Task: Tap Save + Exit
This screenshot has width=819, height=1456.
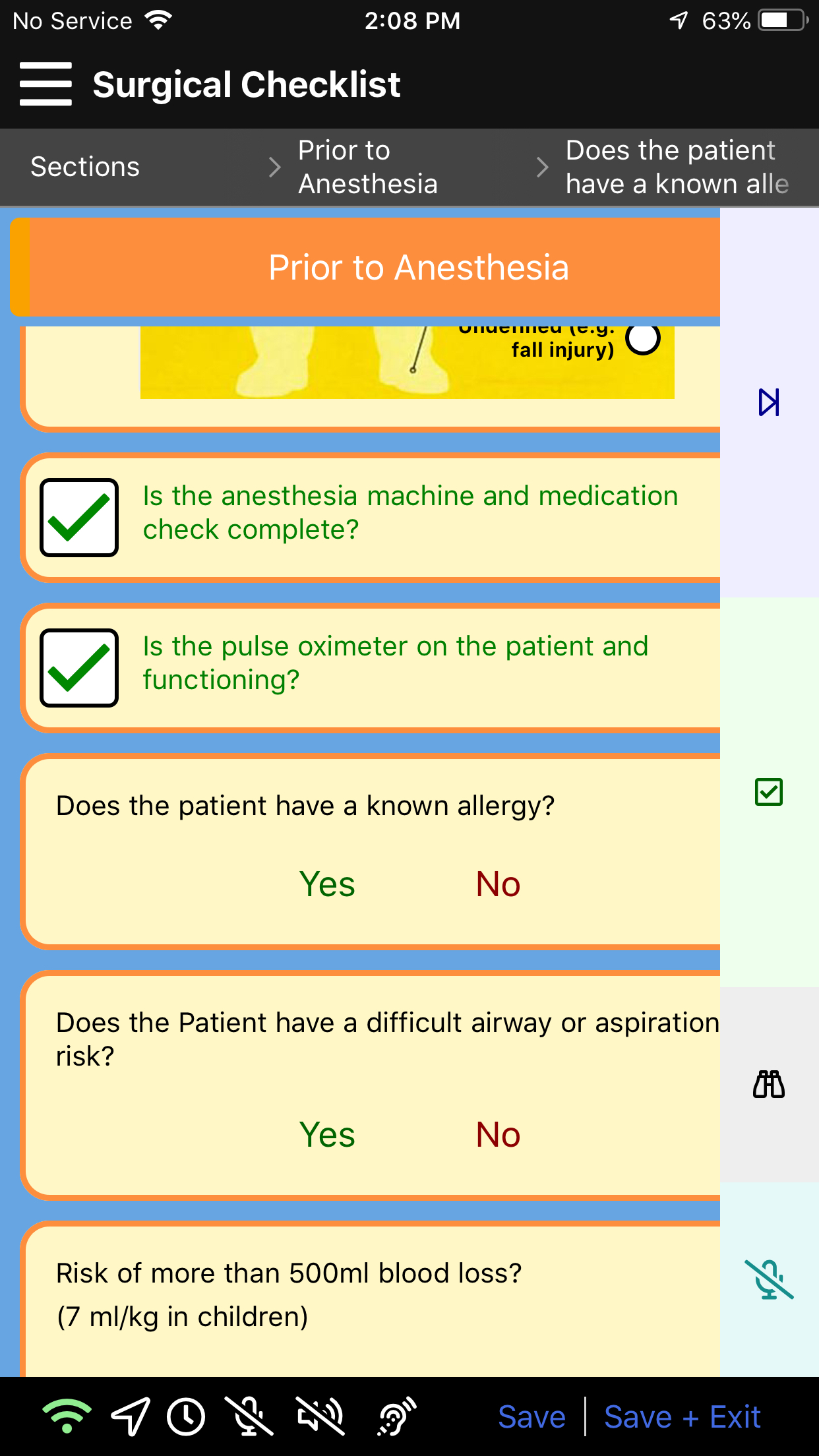Action: coord(682,1416)
